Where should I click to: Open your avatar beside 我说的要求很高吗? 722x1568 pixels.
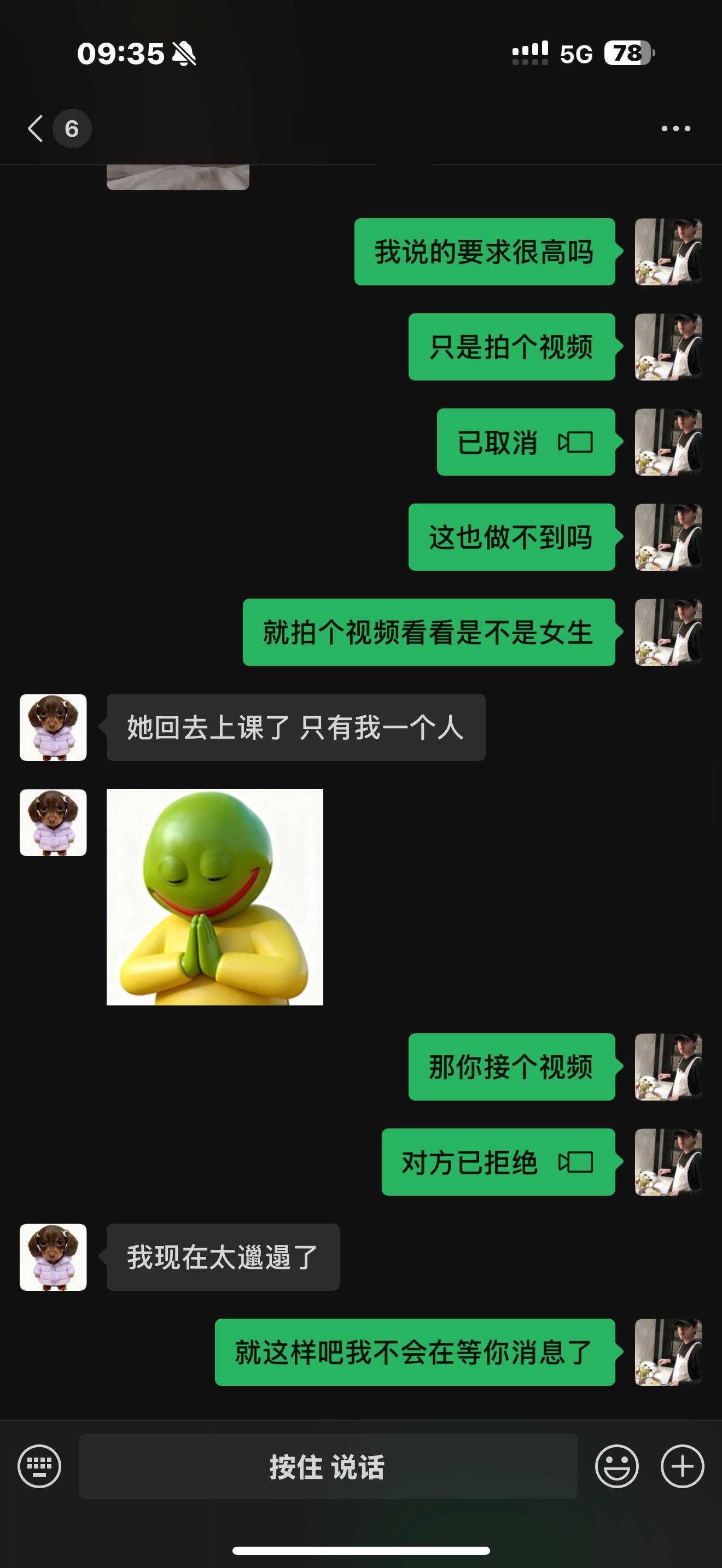668,251
